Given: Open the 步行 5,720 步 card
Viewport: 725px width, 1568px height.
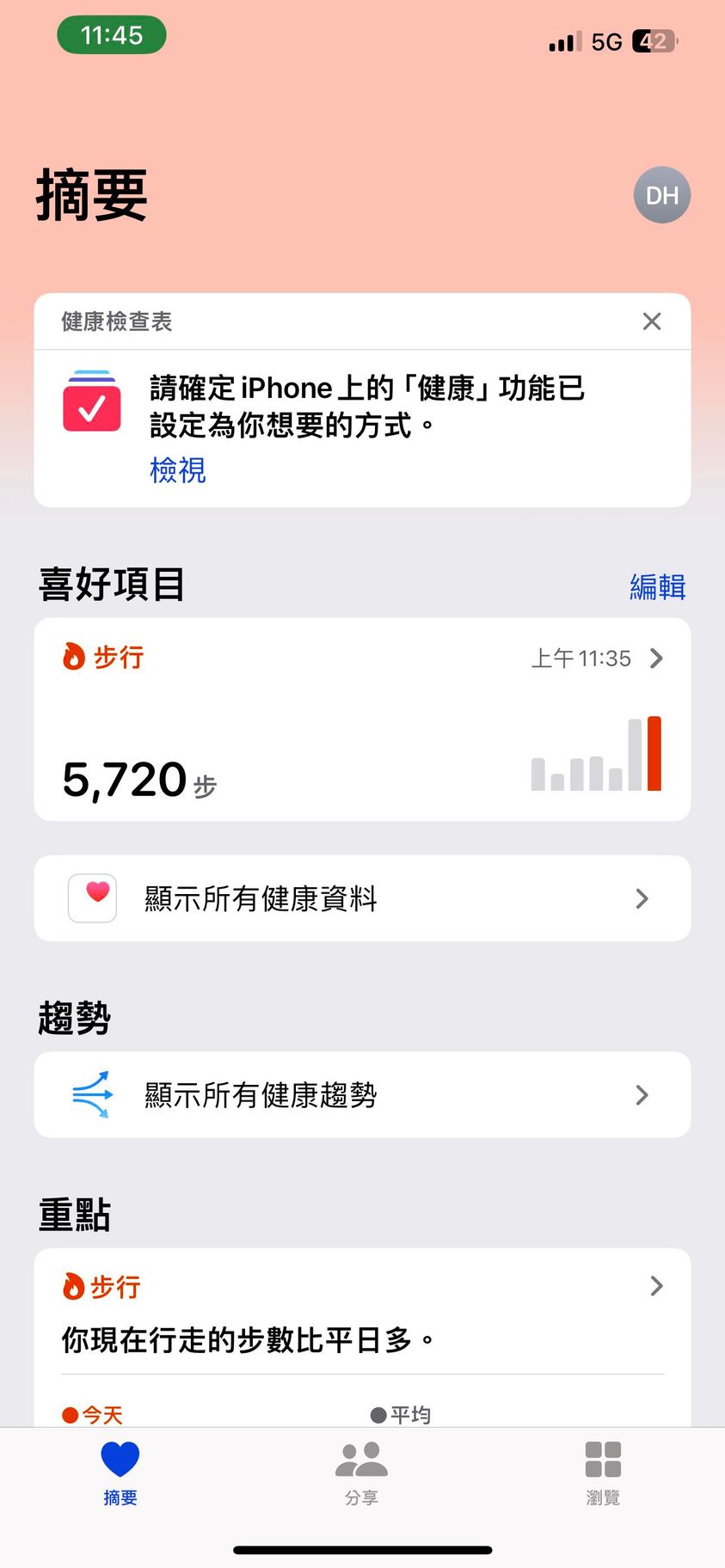Looking at the screenshot, I should (x=362, y=720).
